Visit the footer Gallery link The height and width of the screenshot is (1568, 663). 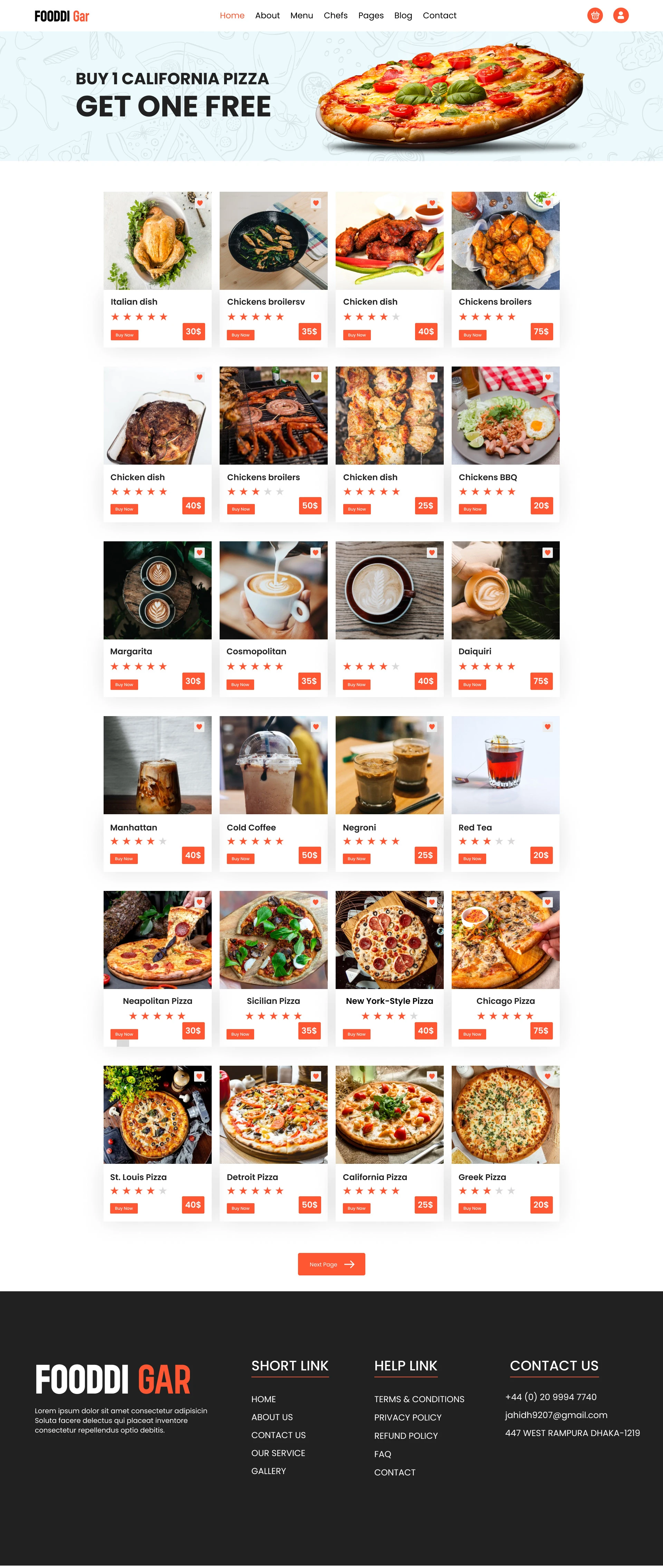tap(268, 1471)
